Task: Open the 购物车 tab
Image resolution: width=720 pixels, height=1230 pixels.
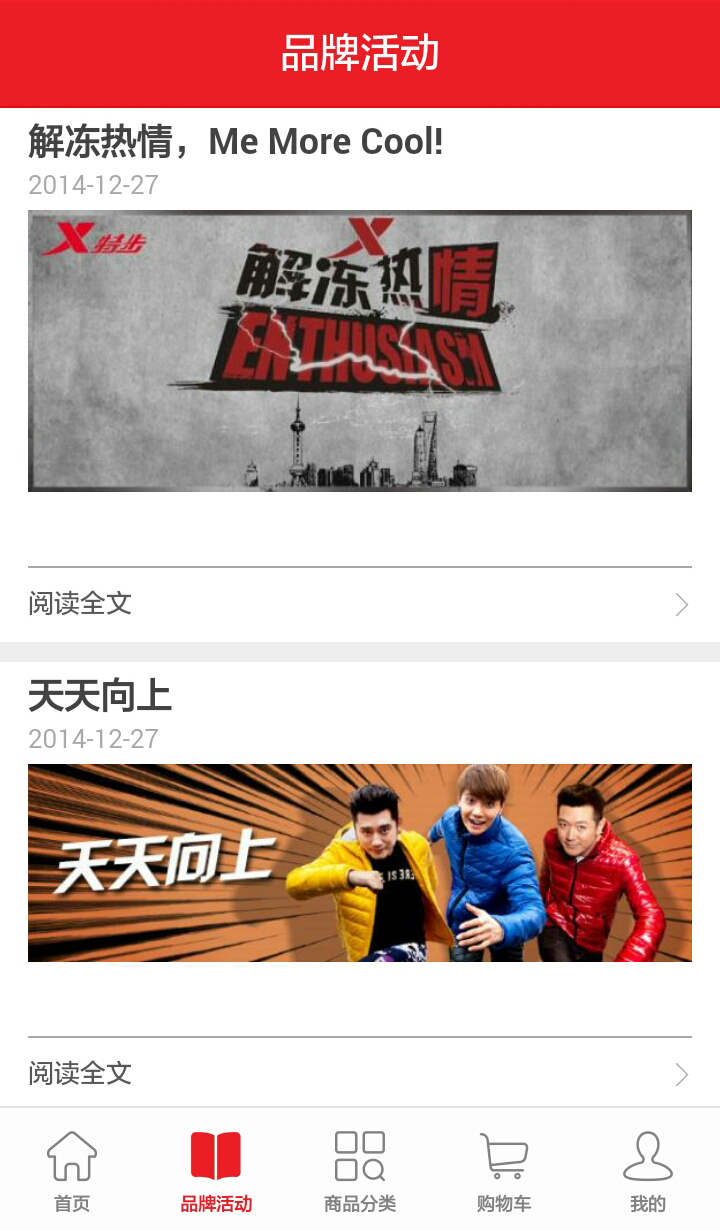Action: coord(504,1170)
